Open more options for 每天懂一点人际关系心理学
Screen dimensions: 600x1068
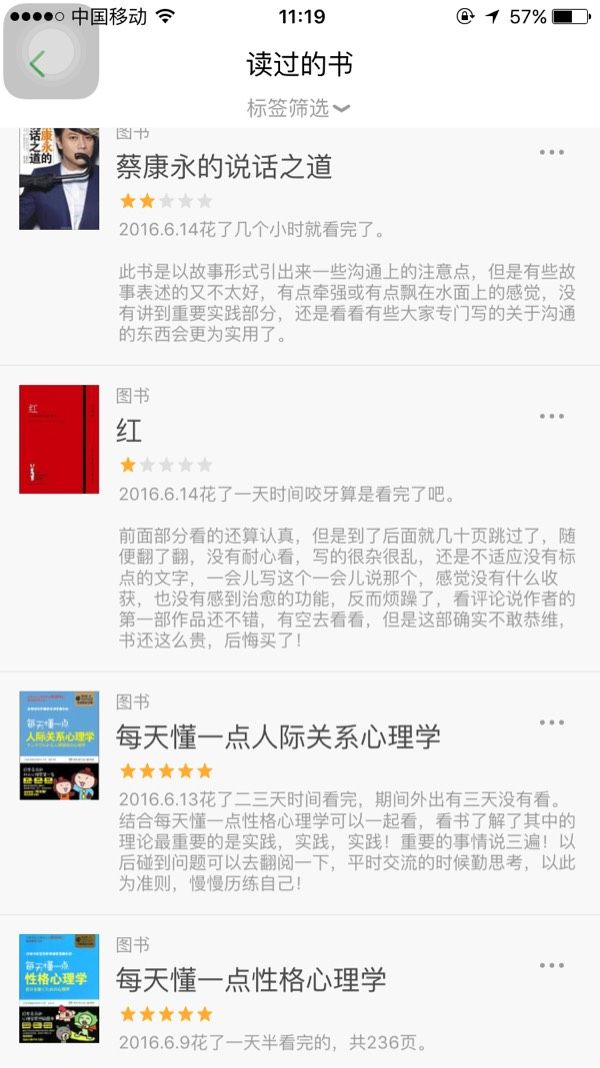[552, 722]
